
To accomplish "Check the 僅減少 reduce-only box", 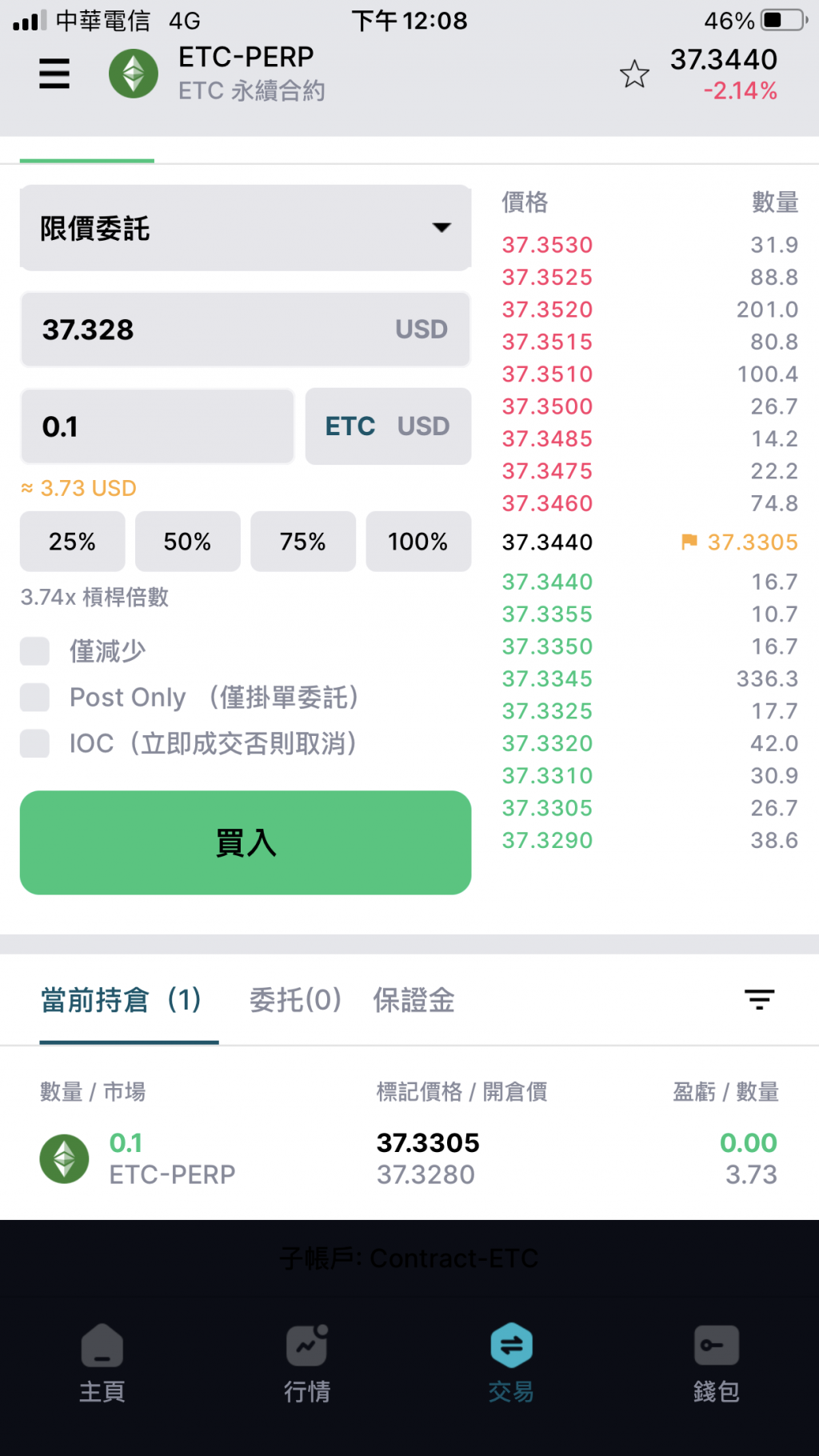I will pyautogui.click(x=35, y=651).
